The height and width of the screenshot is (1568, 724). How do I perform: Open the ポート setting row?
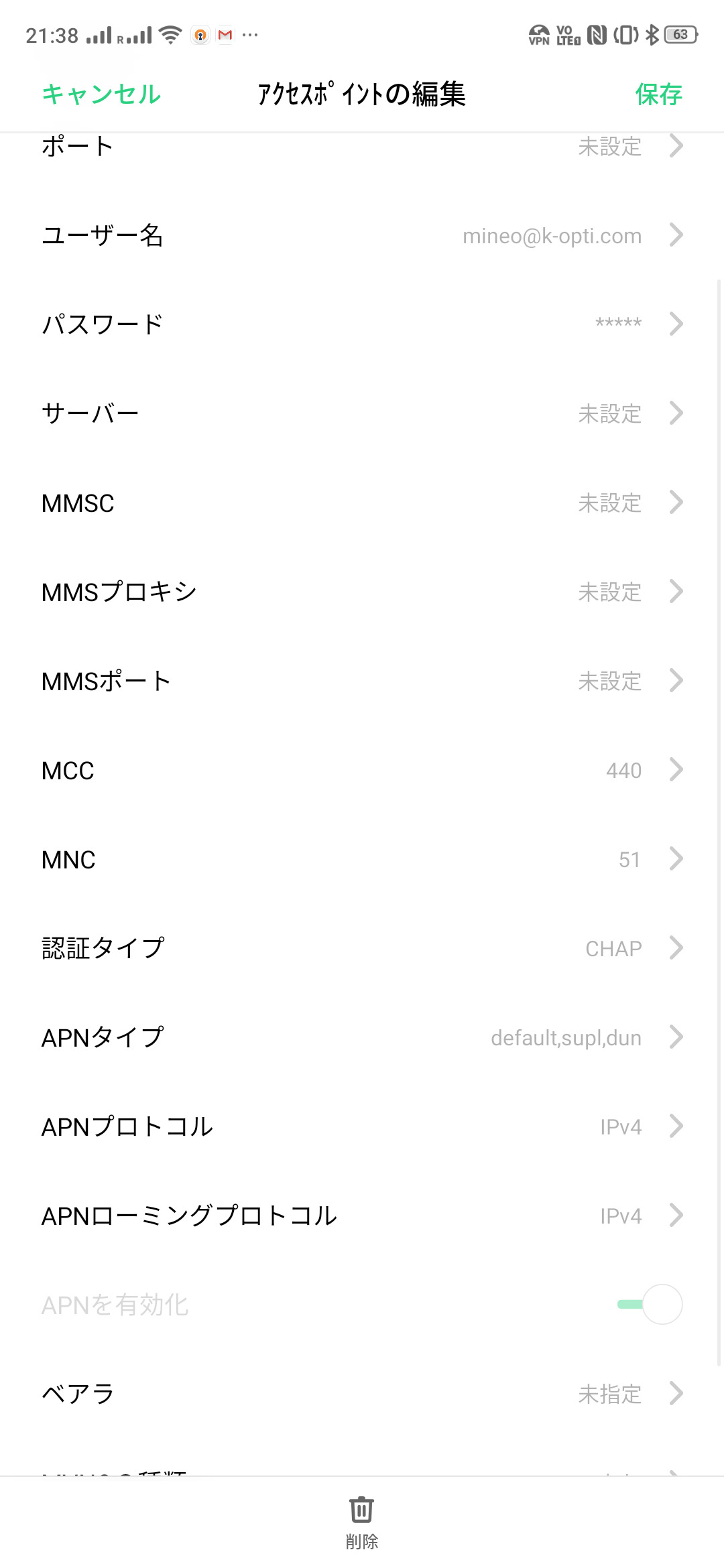(x=362, y=147)
